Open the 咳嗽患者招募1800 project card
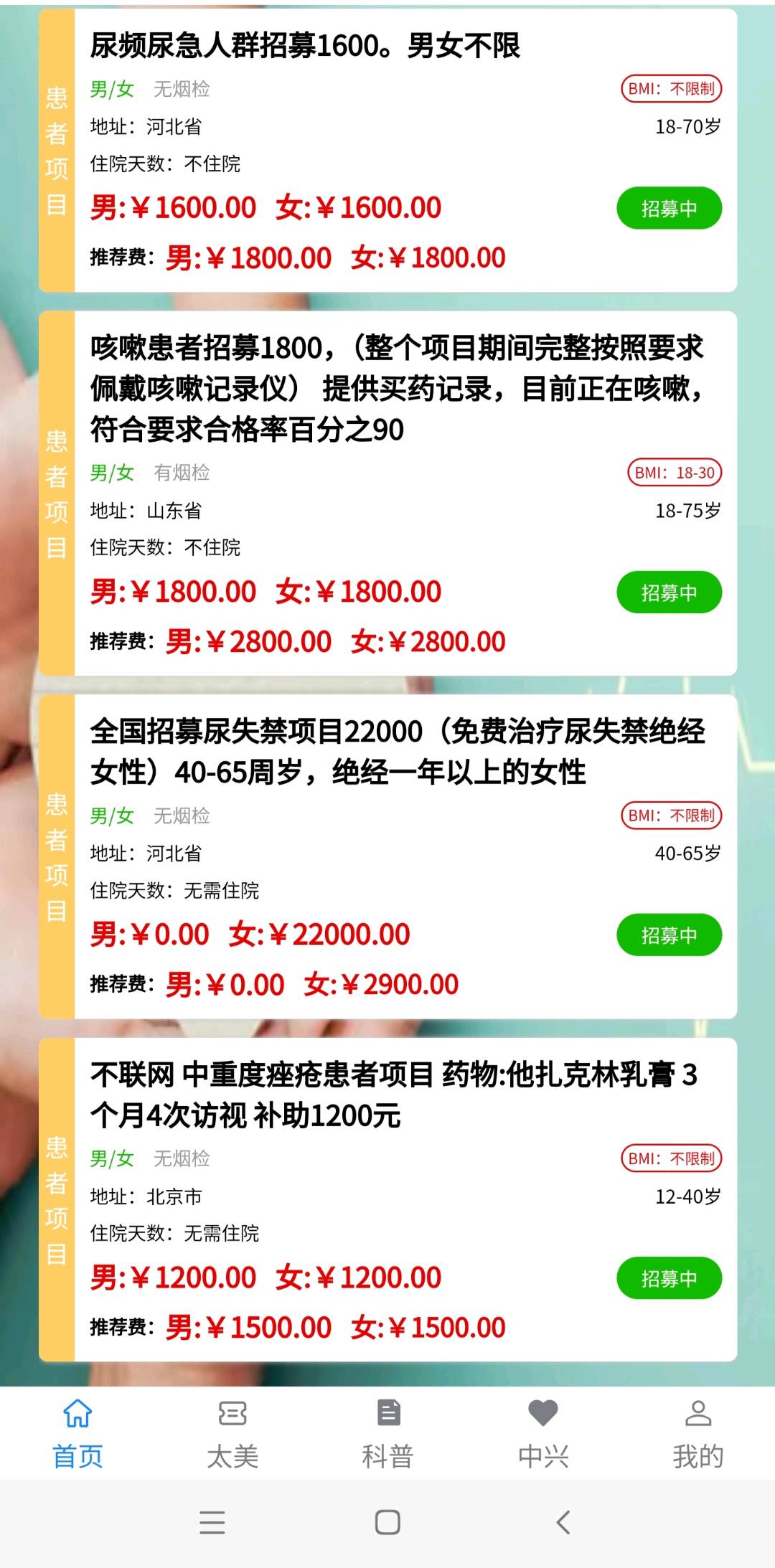Screen dimensions: 775x1568 click(396, 388)
